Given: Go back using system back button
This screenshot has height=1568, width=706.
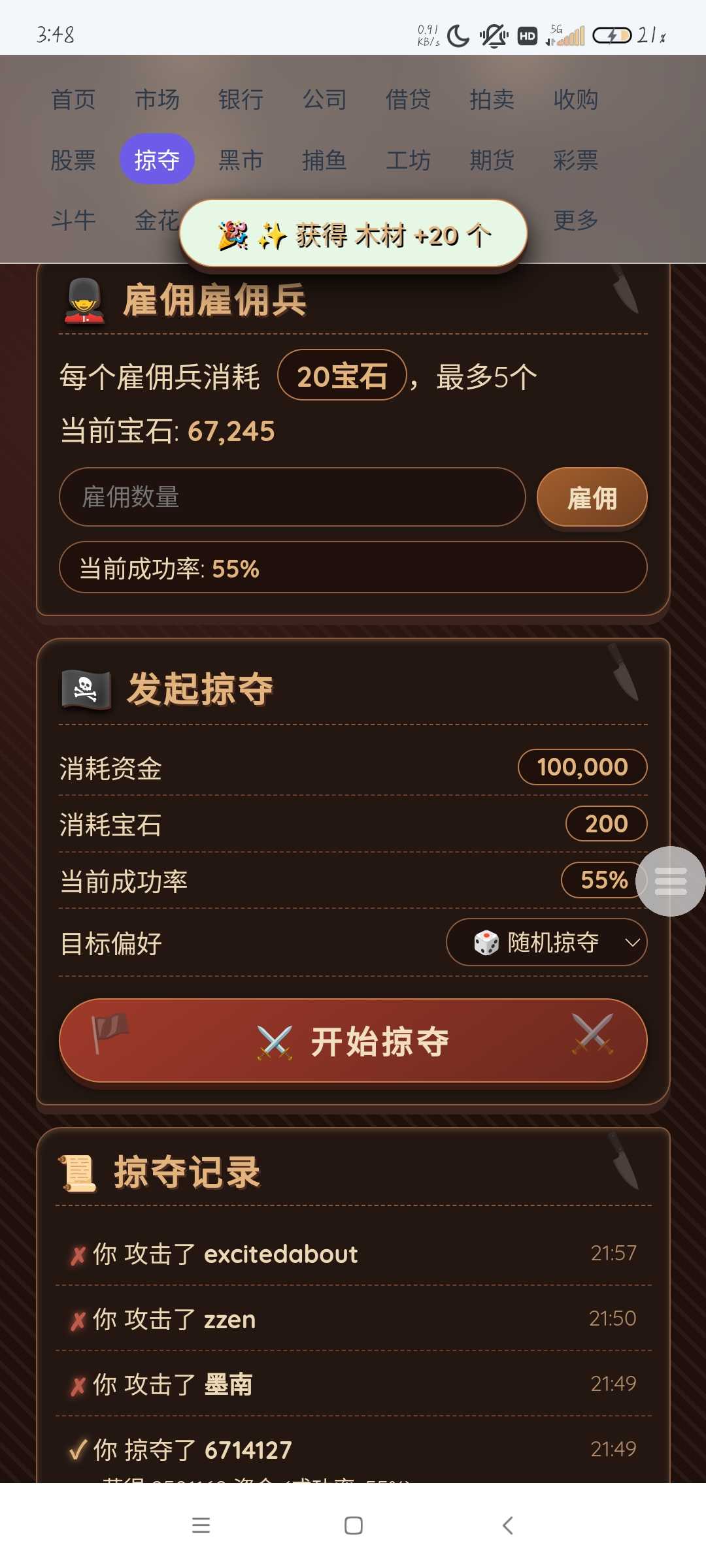Looking at the screenshot, I should coord(507,1526).
